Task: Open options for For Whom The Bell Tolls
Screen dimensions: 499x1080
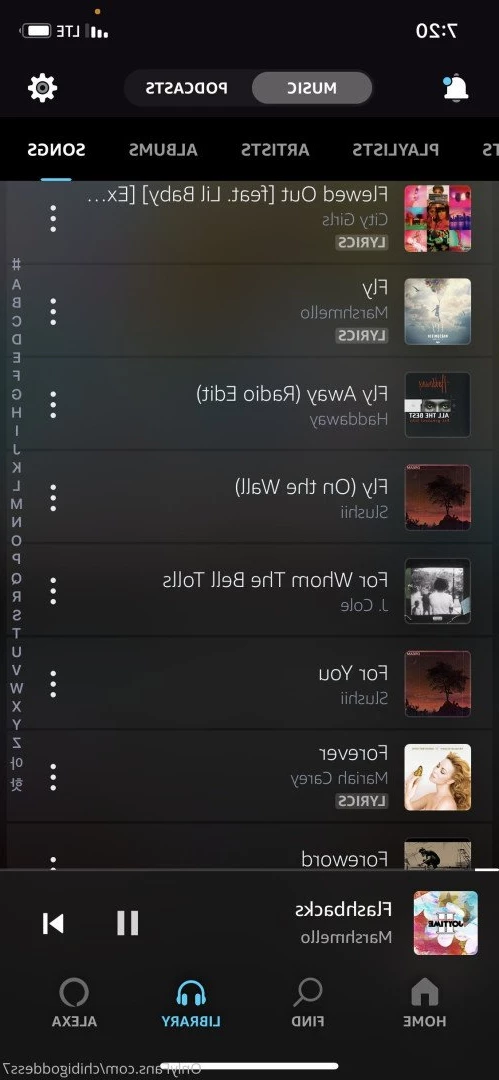Action: click(x=53, y=590)
